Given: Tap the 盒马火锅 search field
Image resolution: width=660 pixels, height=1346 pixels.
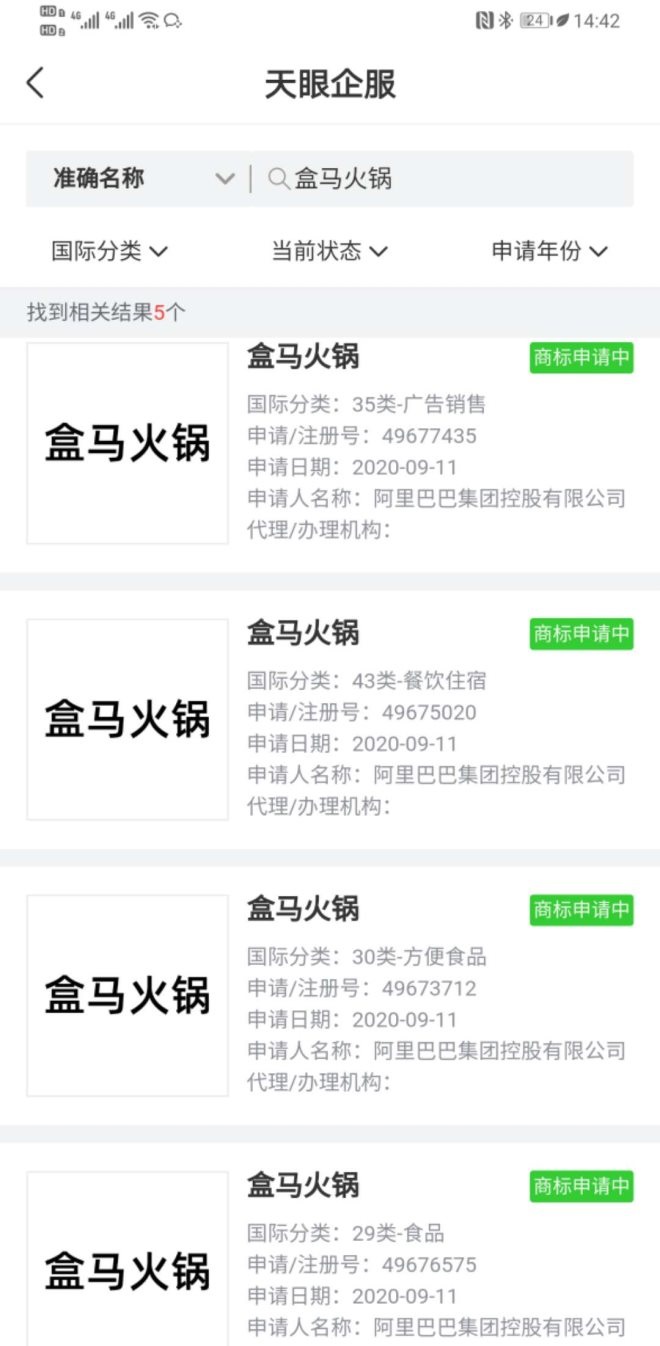Looking at the screenshot, I should tap(445, 179).
